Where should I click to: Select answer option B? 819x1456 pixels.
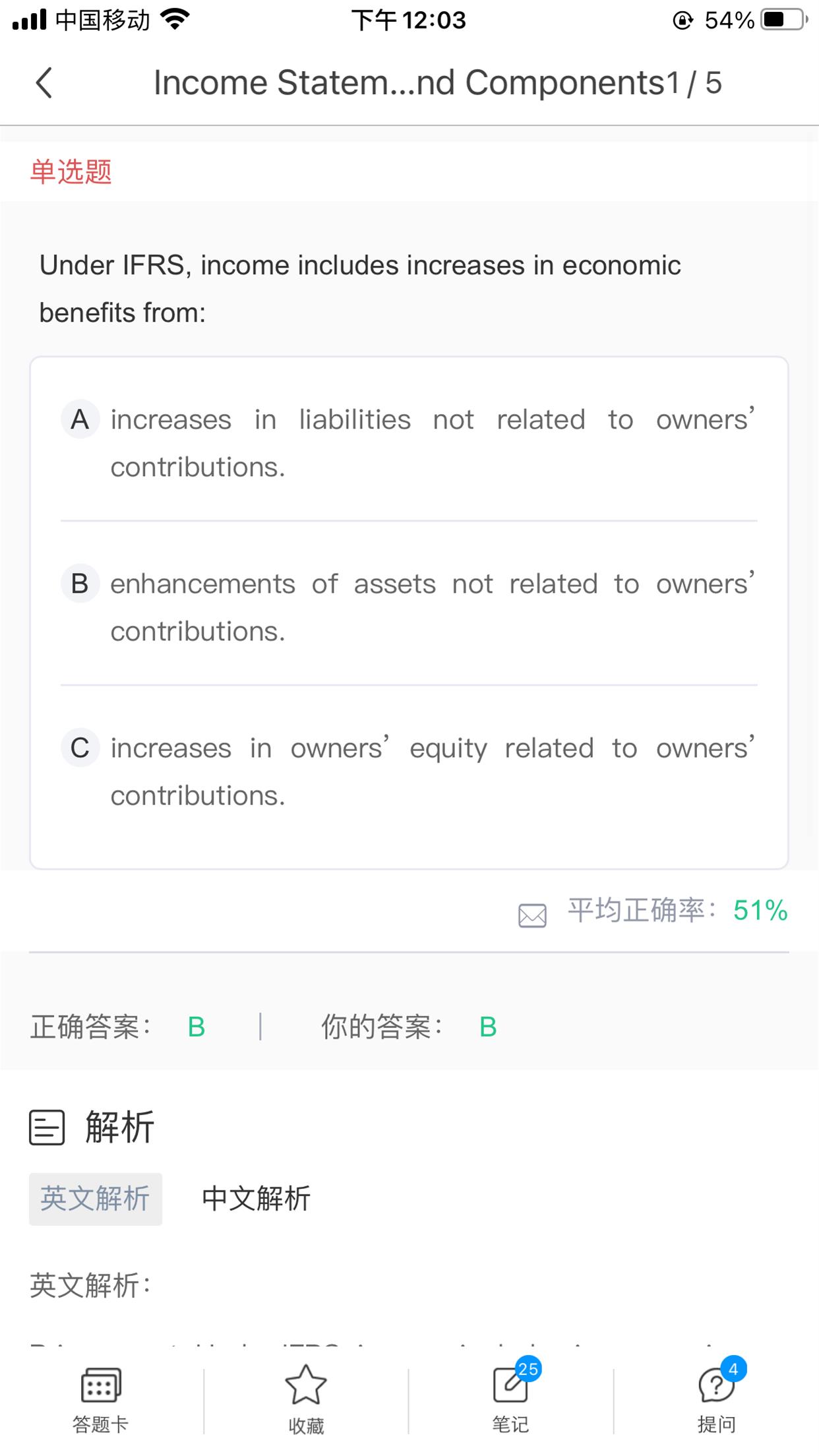409,607
